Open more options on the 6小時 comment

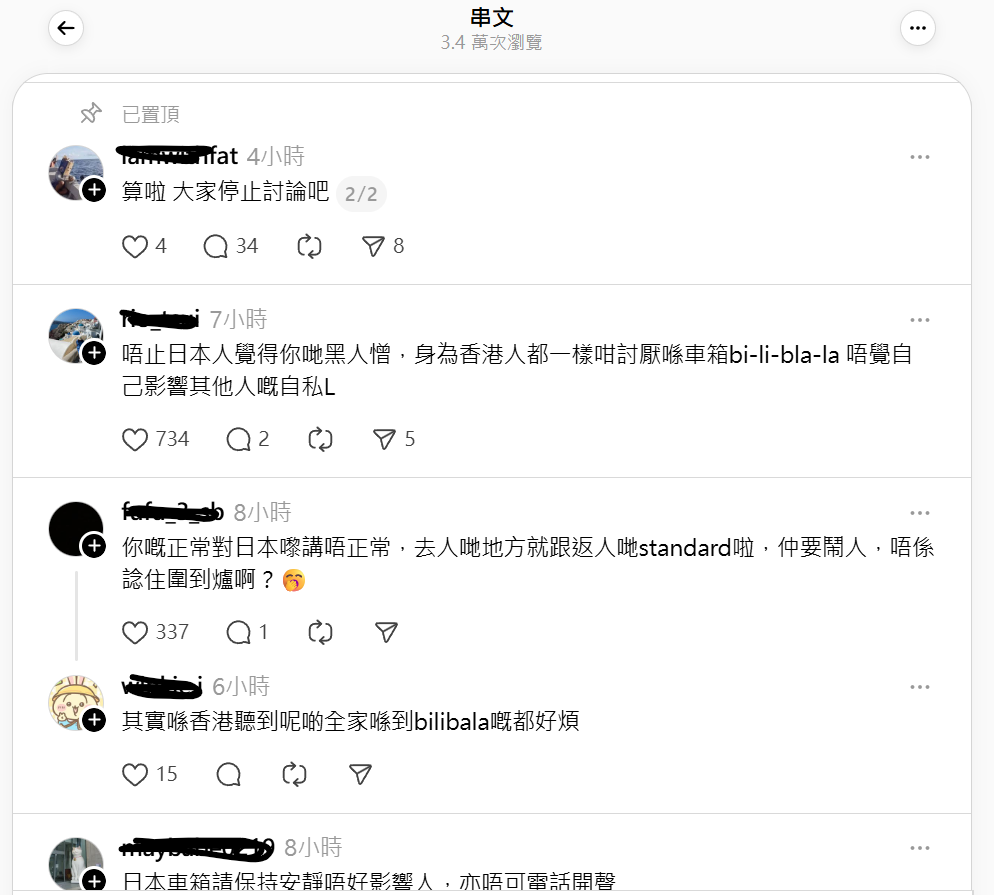(x=919, y=687)
